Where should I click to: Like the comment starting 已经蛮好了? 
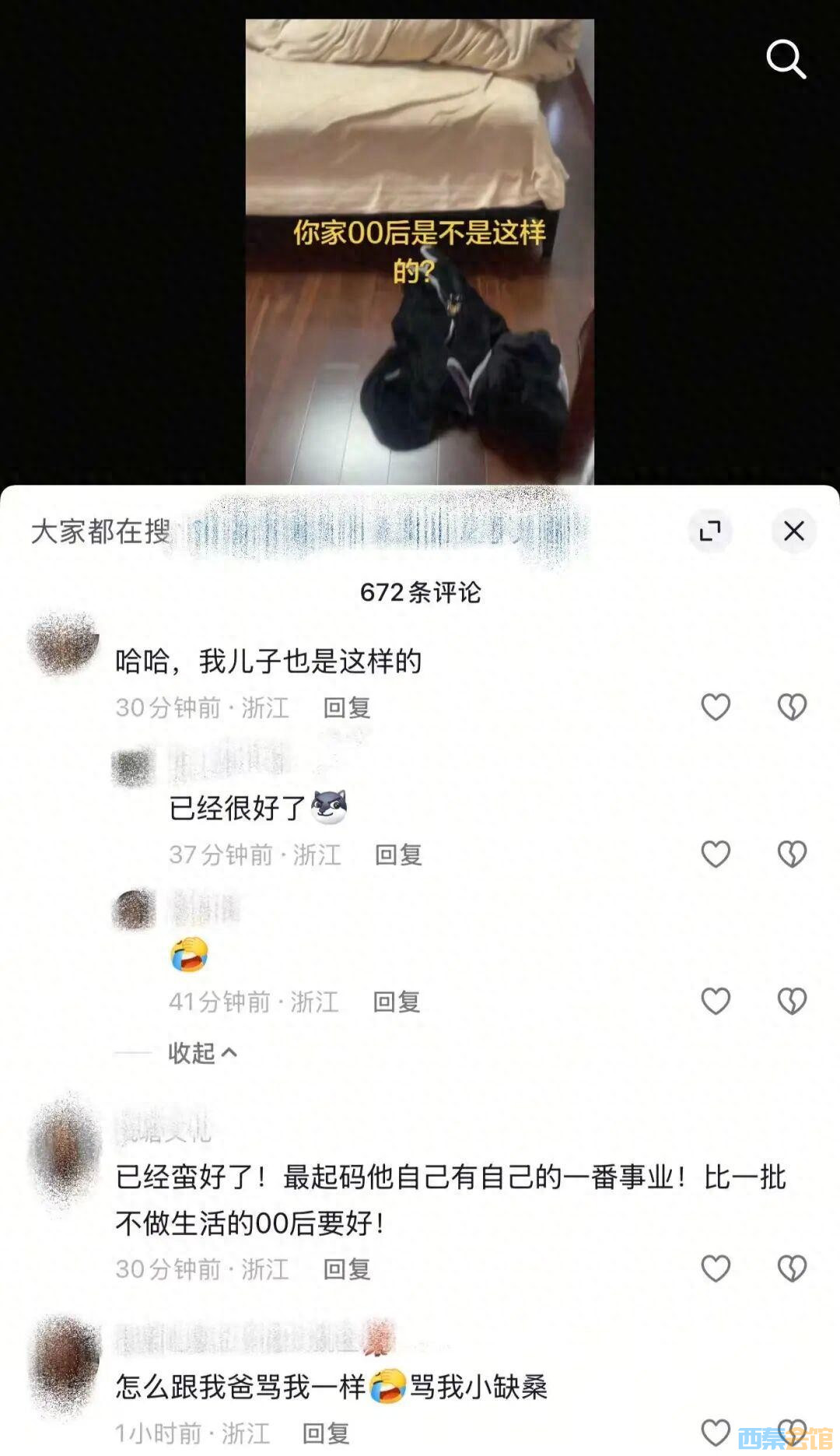pos(716,1268)
